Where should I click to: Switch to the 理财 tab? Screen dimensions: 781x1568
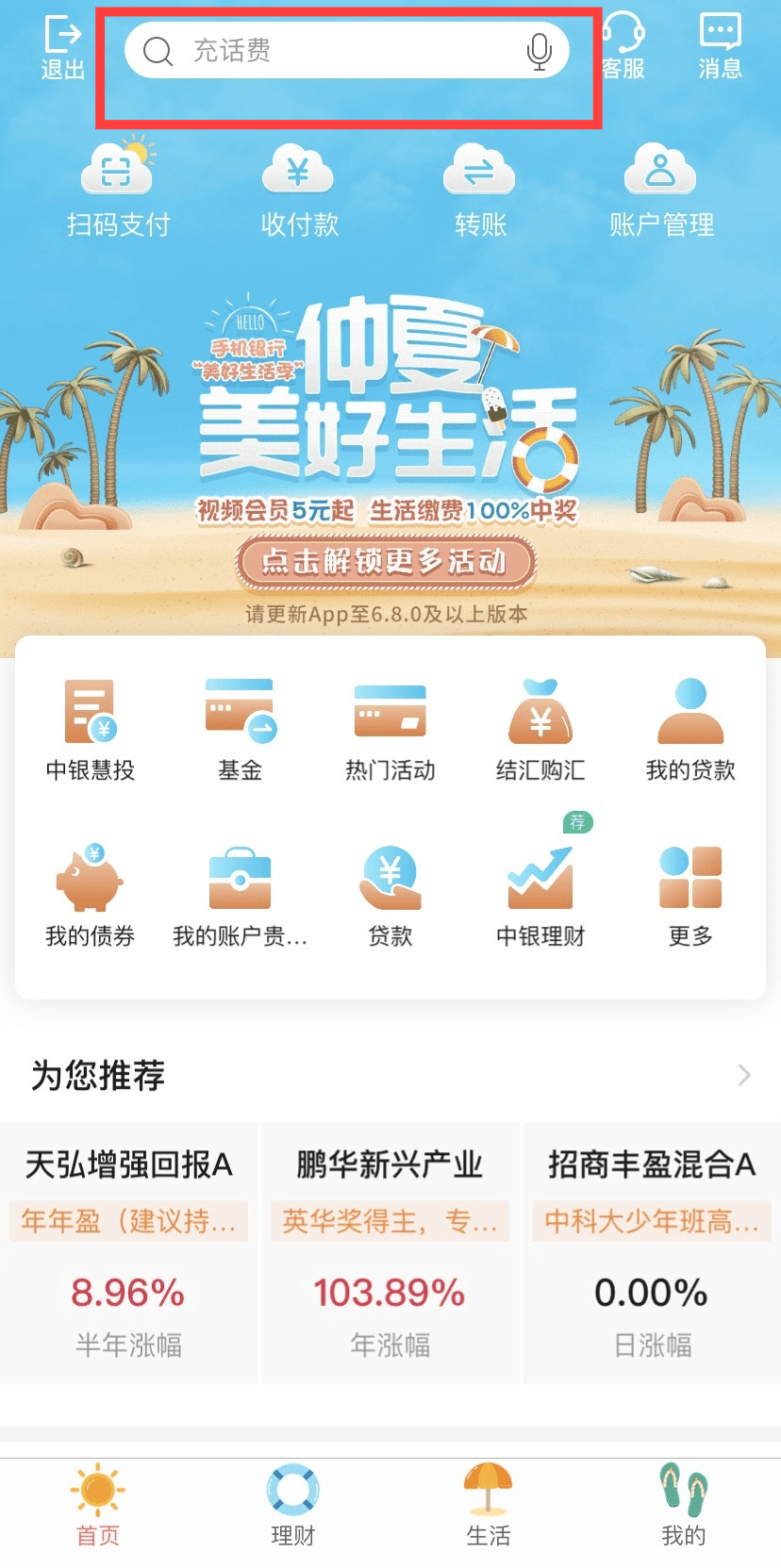point(292,1507)
